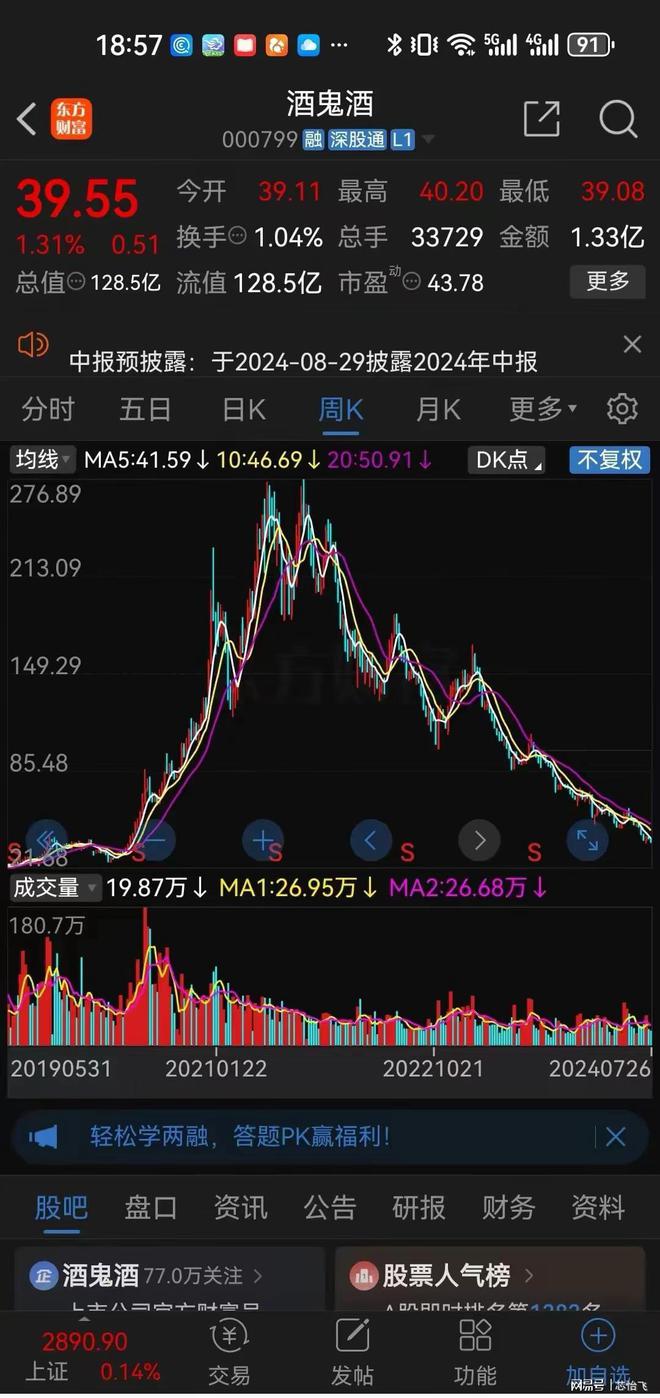
Task: Open the 成交量 indicator dropdown
Action: pyautogui.click(x=56, y=887)
